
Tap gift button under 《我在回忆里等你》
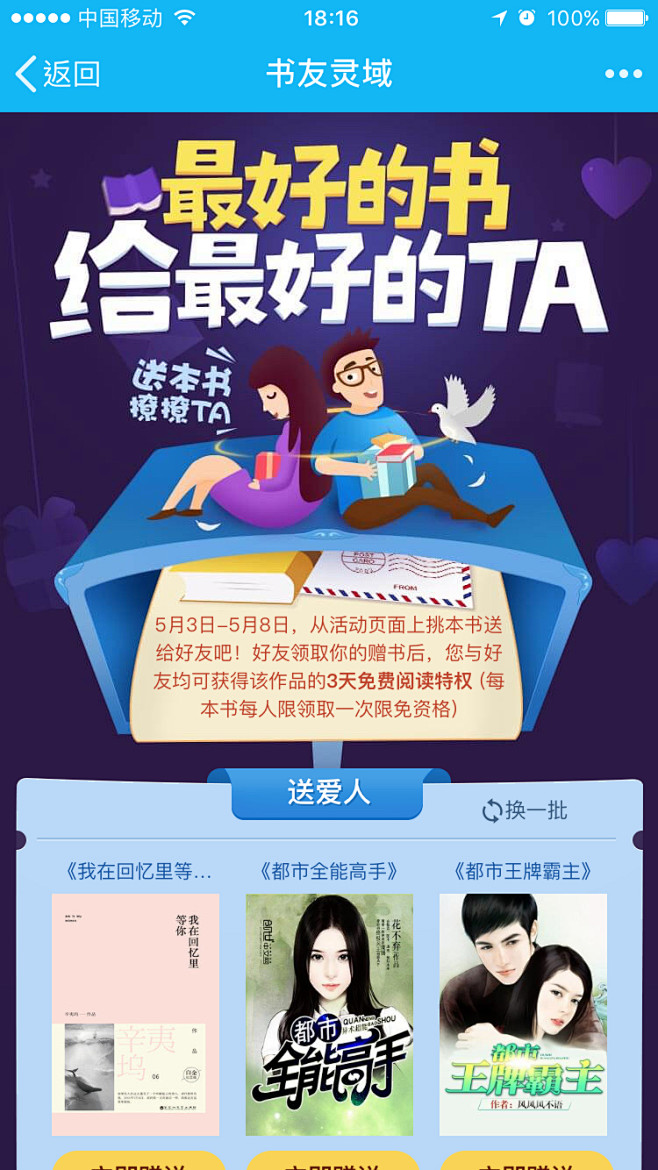(x=137, y=1162)
